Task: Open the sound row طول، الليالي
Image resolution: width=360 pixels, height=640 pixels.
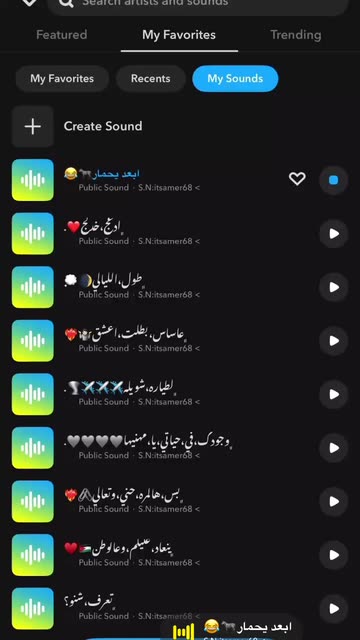Action: pyautogui.click(x=163, y=287)
